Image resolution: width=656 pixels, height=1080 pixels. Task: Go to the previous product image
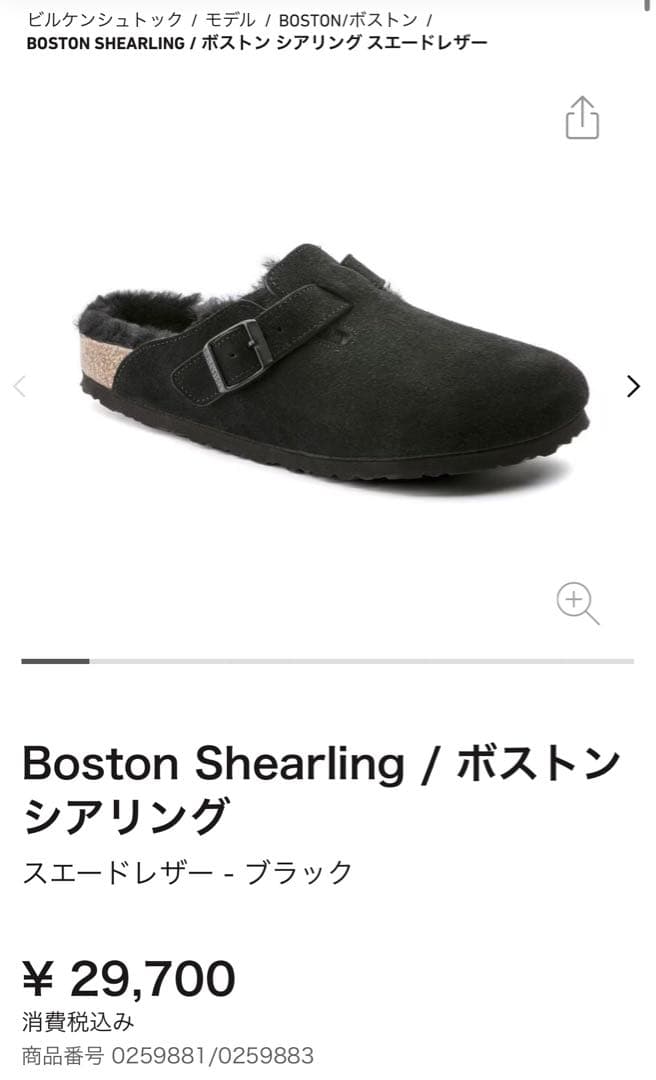(19, 386)
